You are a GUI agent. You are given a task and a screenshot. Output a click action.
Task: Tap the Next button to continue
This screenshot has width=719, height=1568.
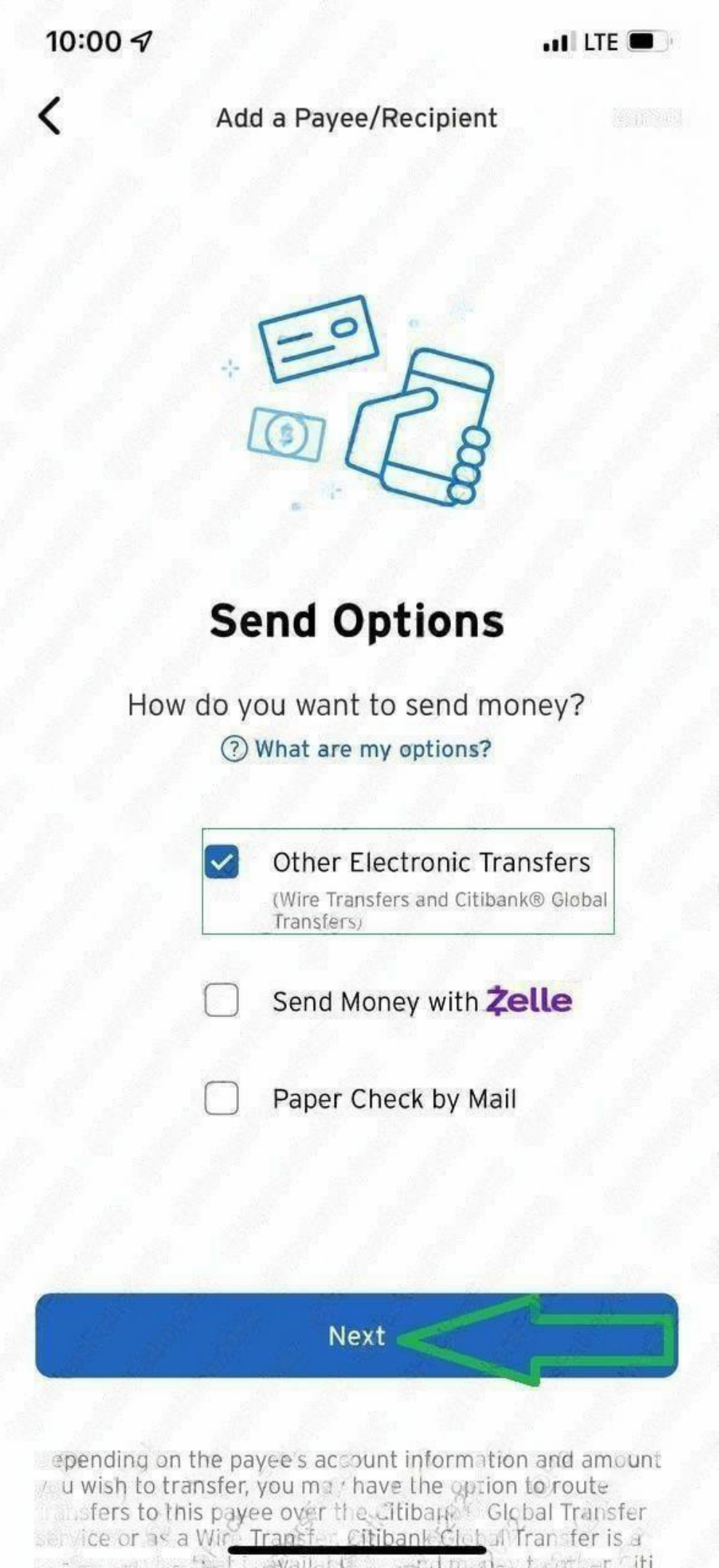tap(356, 1336)
